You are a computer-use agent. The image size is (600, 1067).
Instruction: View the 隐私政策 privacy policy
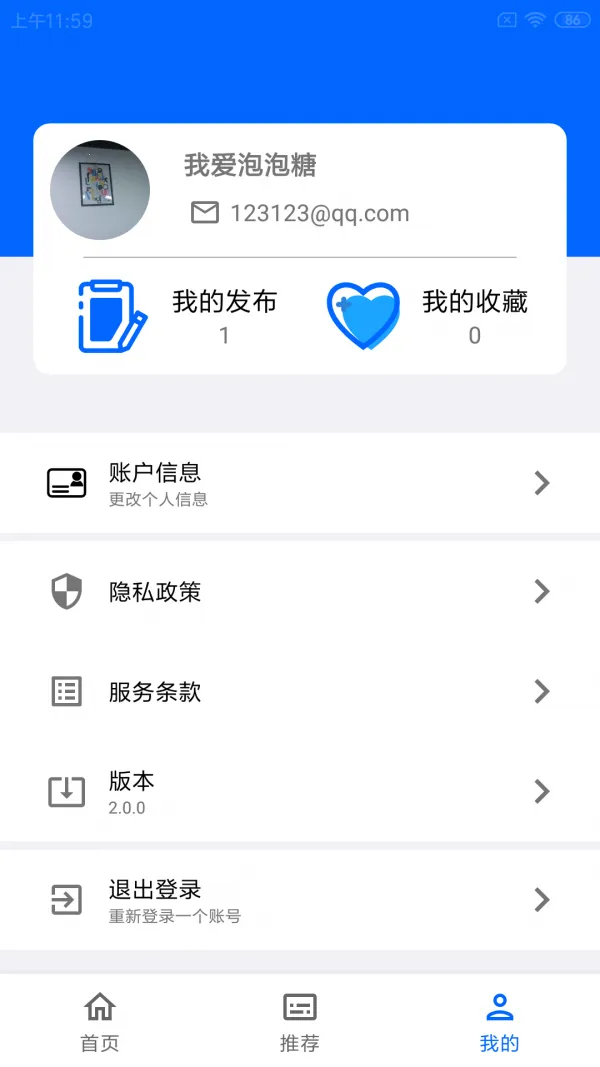300,592
